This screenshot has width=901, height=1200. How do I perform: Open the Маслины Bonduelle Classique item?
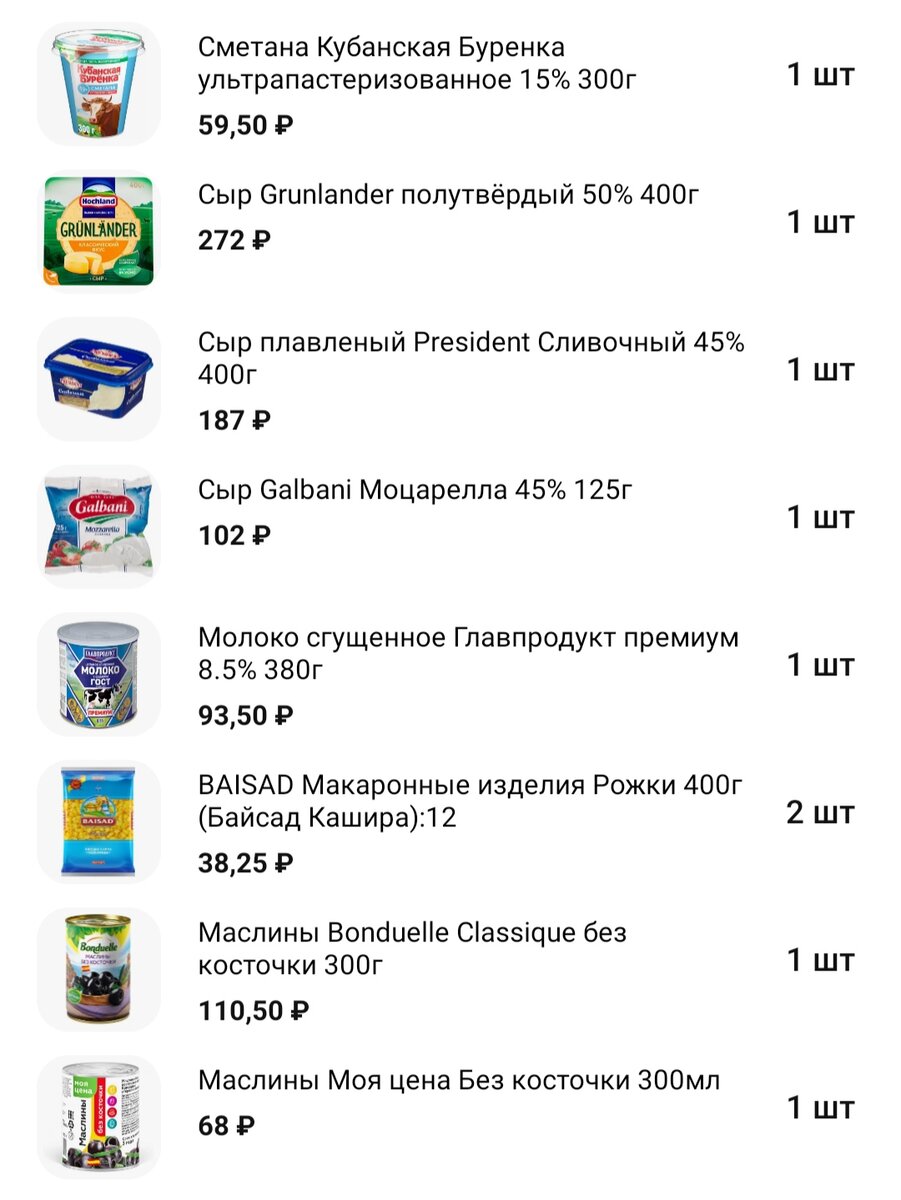click(x=412, y=949)
